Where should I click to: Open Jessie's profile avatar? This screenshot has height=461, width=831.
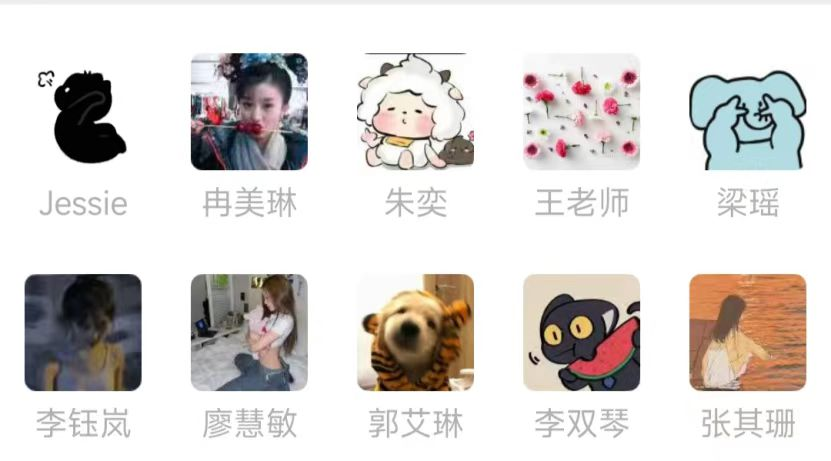pos(83,112)
